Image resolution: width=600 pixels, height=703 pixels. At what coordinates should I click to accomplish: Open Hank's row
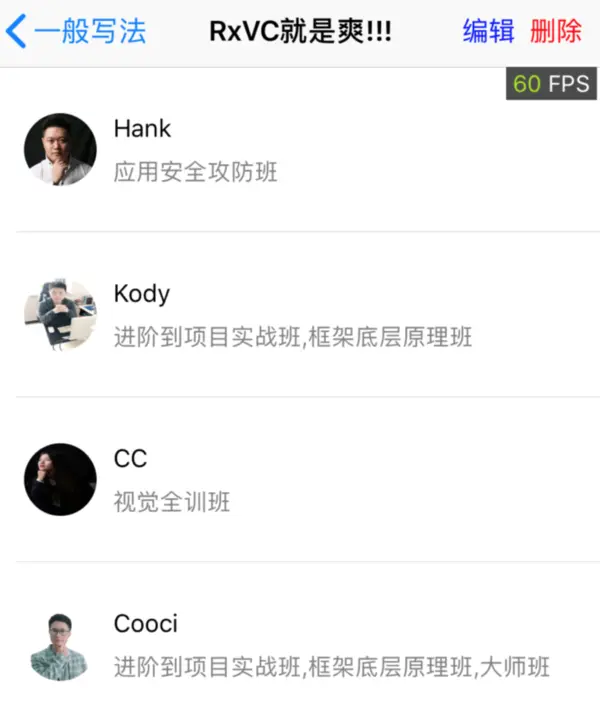coord(300,150)
